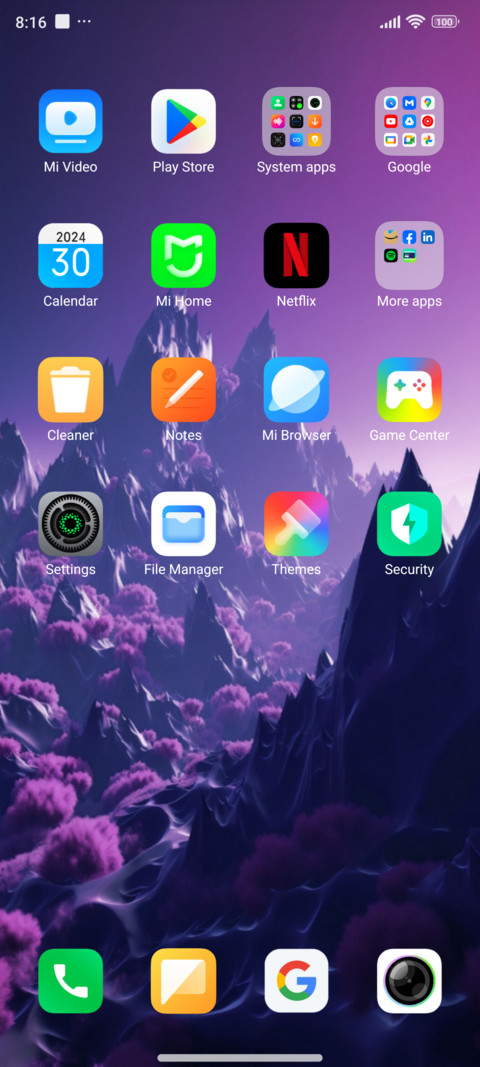The width and height of the screenshot is (480, 1067).
Task: Open the Notes app
Action: tap(183, 389)
